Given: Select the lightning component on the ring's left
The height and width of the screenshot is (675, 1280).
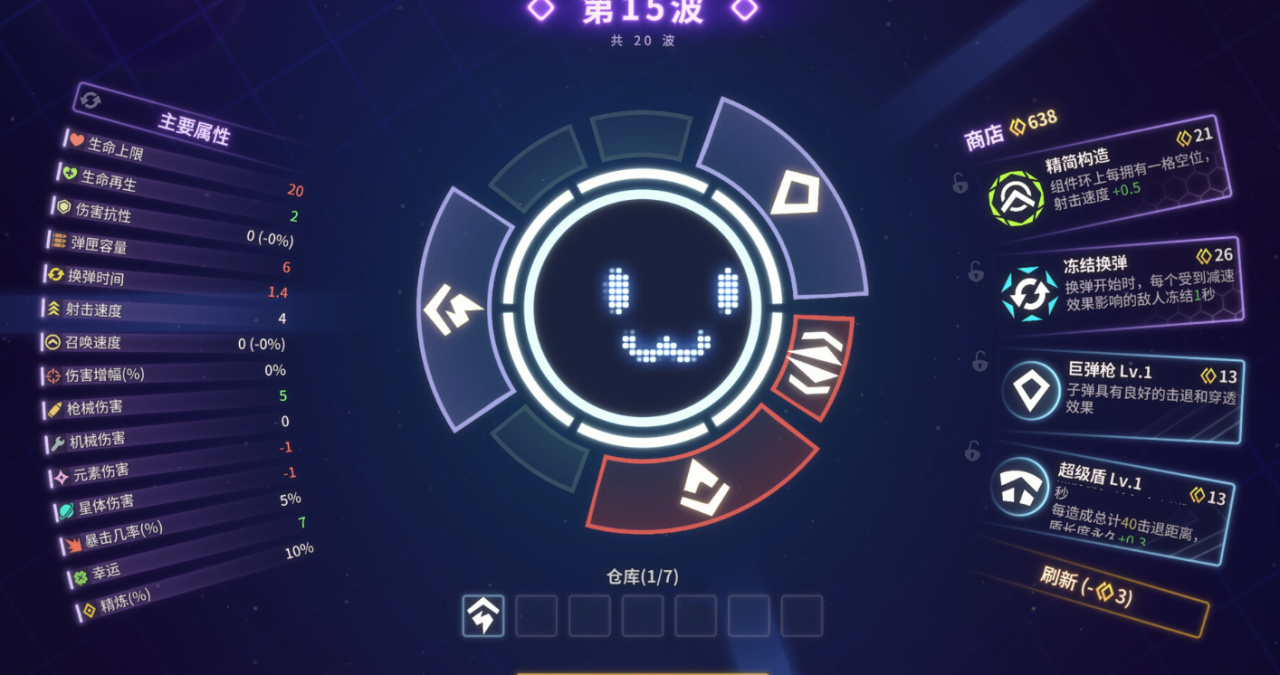Looking at the screenshot, I should coord(452,308).
